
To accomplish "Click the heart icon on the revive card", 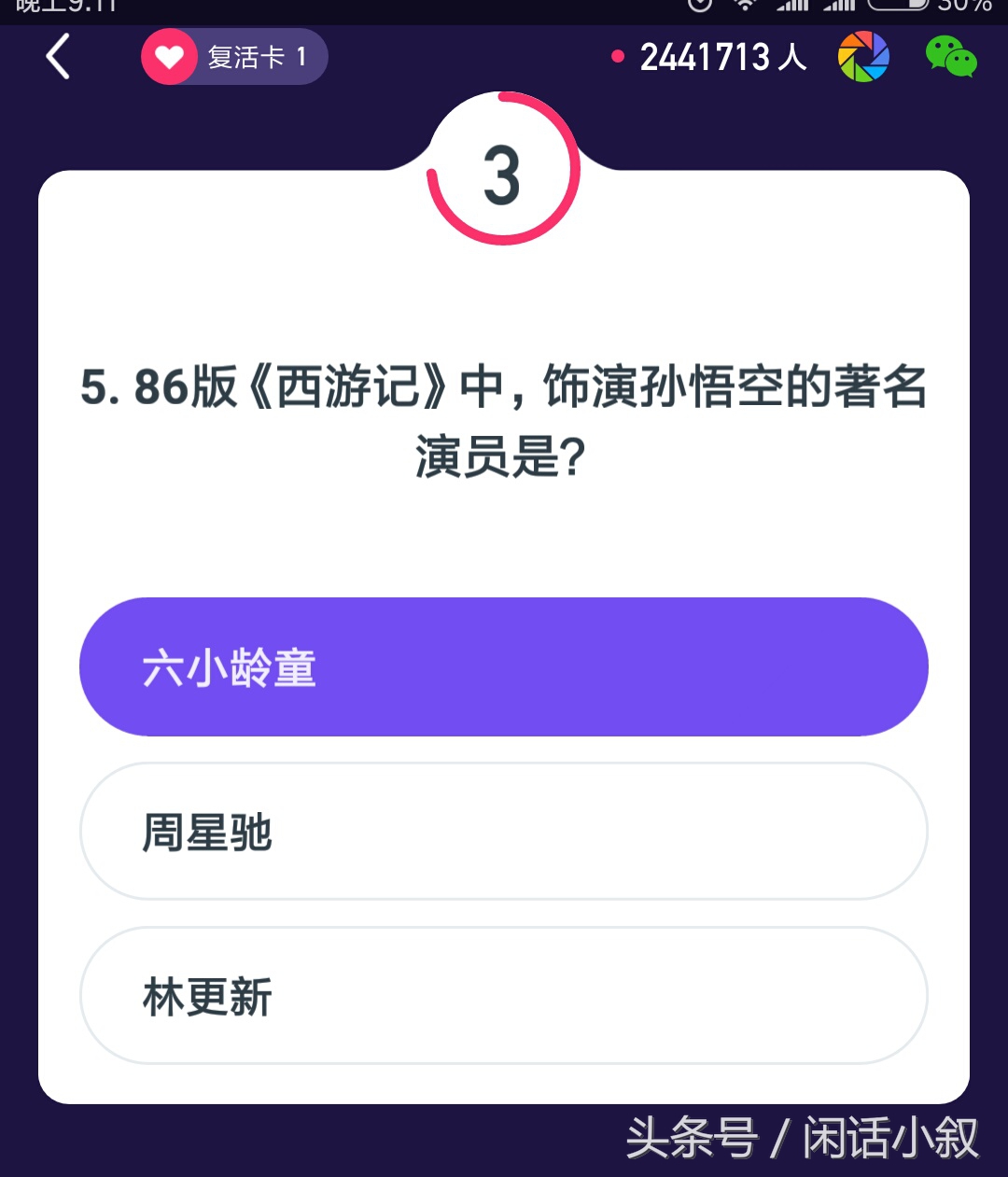I will click(x=168, y=57).
